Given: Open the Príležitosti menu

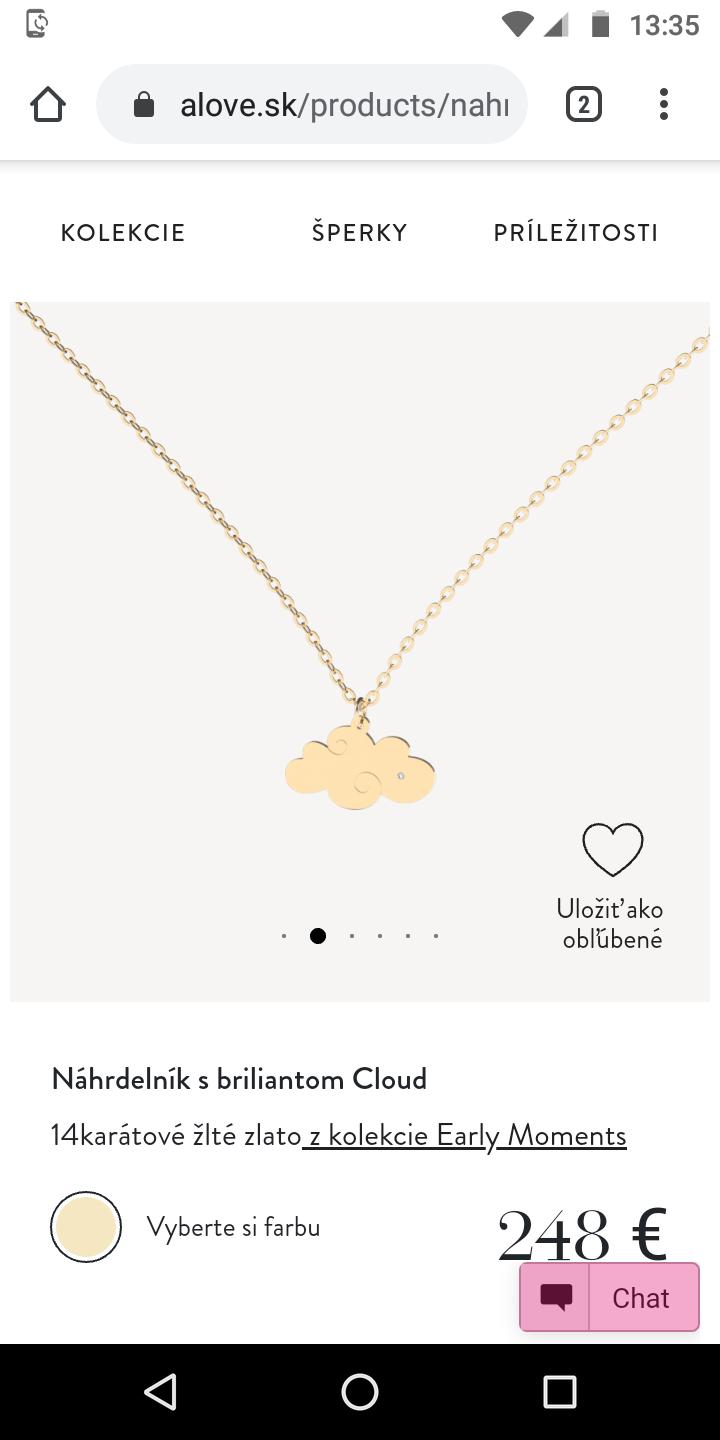Looking at the screenshot, I should (576, 233).
